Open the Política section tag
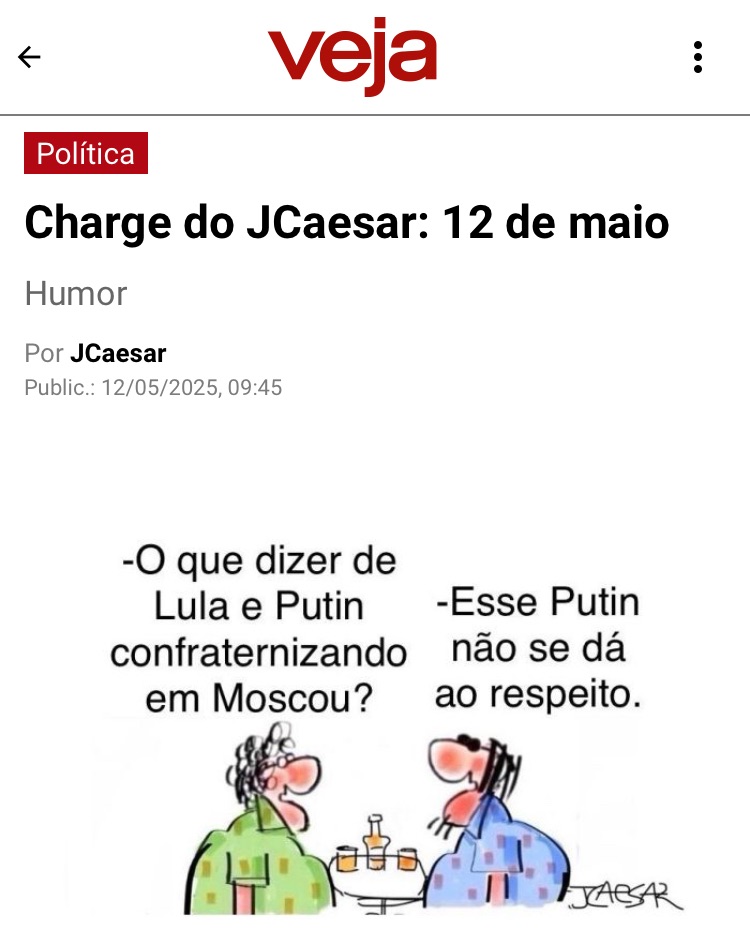The height and width of the screenshot is (936, 750). coord(86,153)
